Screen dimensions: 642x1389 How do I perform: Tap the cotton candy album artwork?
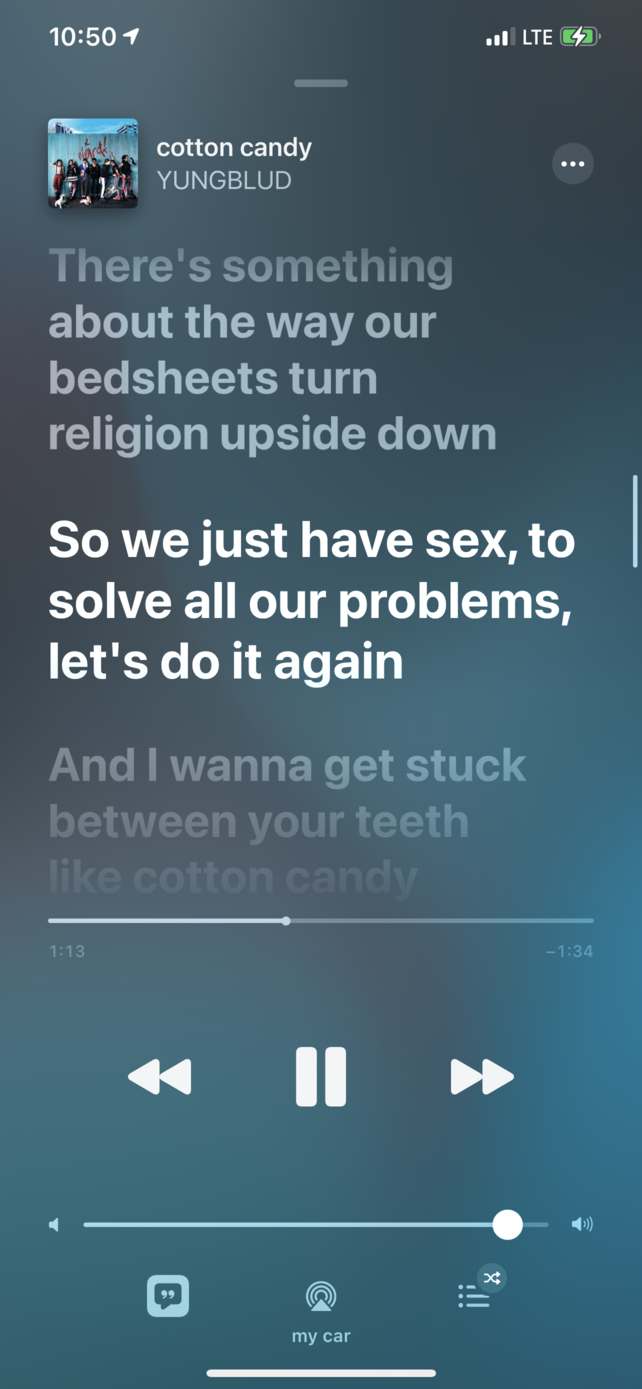pos(93,163)
